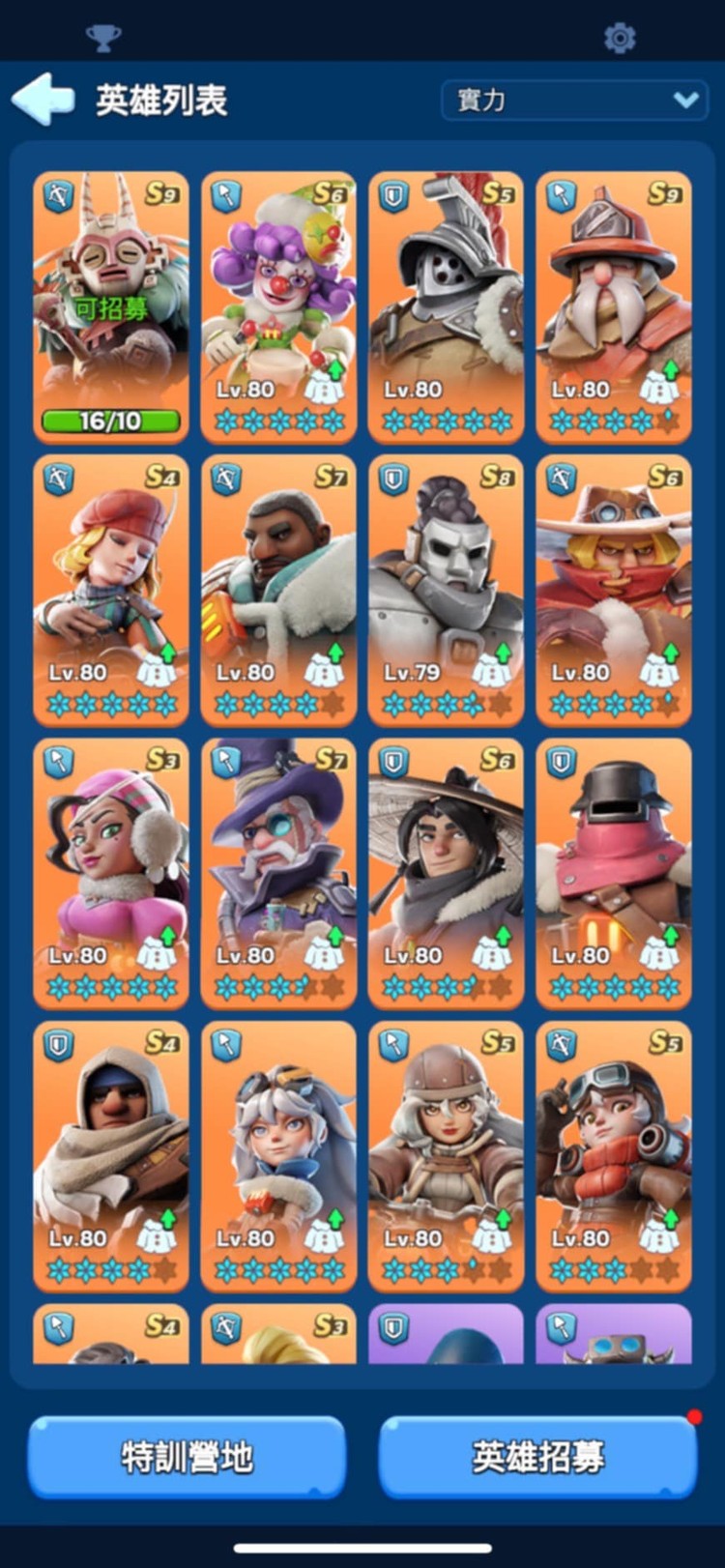Screen dimensions: 725x1568
Task: Expand the 實力 sort dropdown
Action: pos(574,101)
